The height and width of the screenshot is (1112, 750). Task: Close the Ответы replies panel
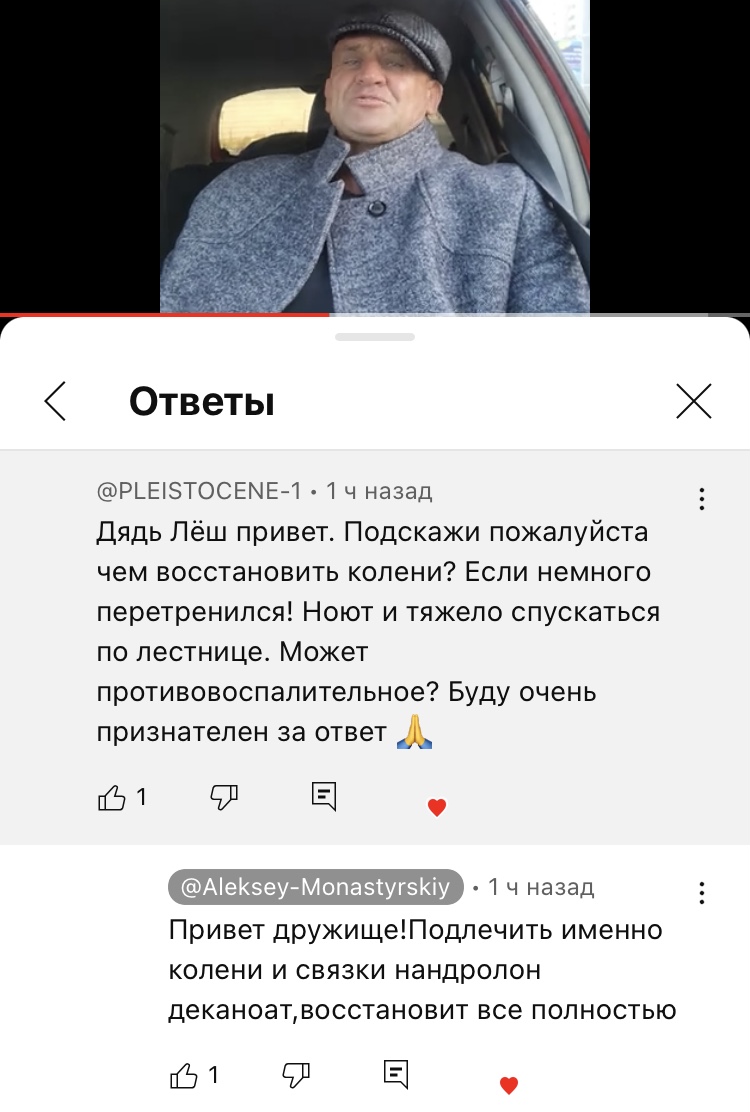pyautogui.click(x=693, y=402)
